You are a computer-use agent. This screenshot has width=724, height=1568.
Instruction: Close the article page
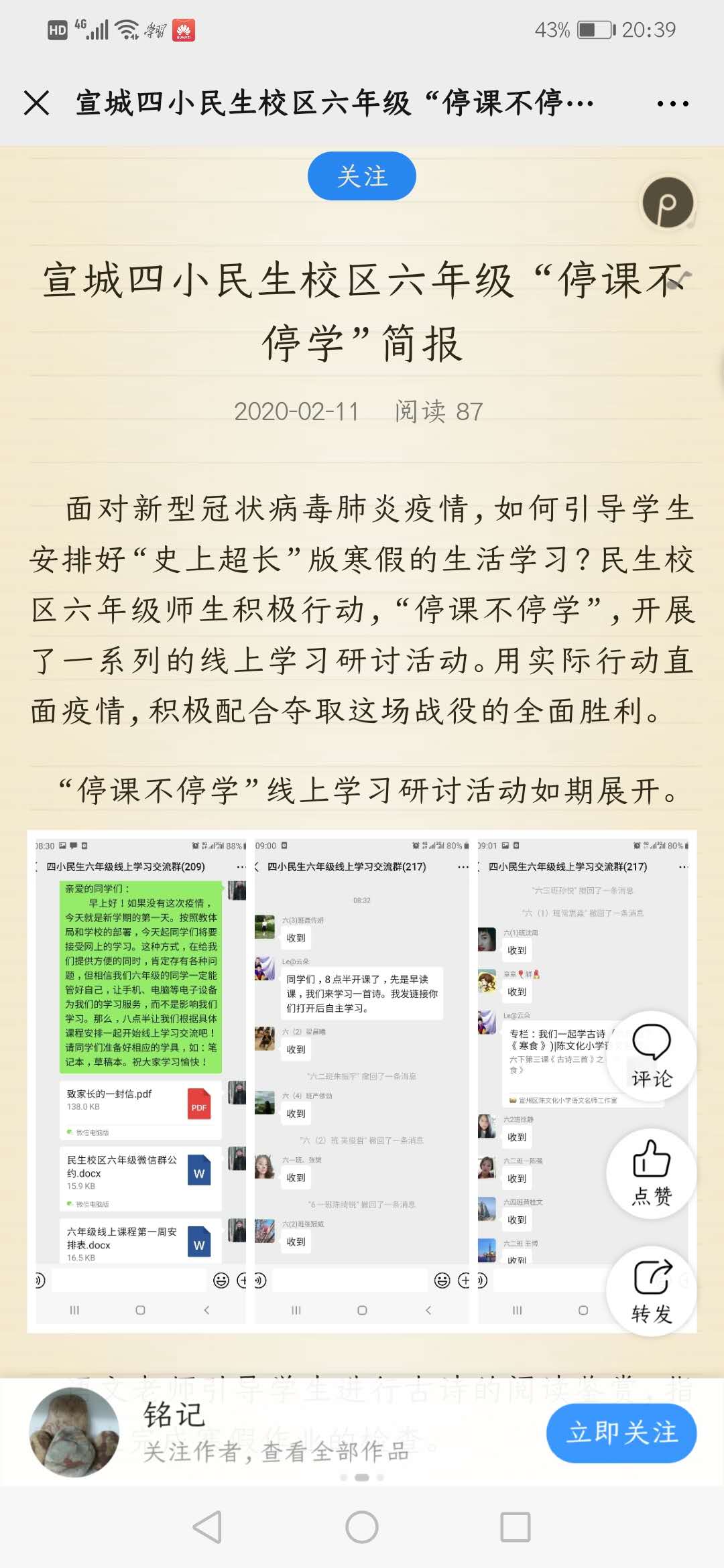point(37,103)
